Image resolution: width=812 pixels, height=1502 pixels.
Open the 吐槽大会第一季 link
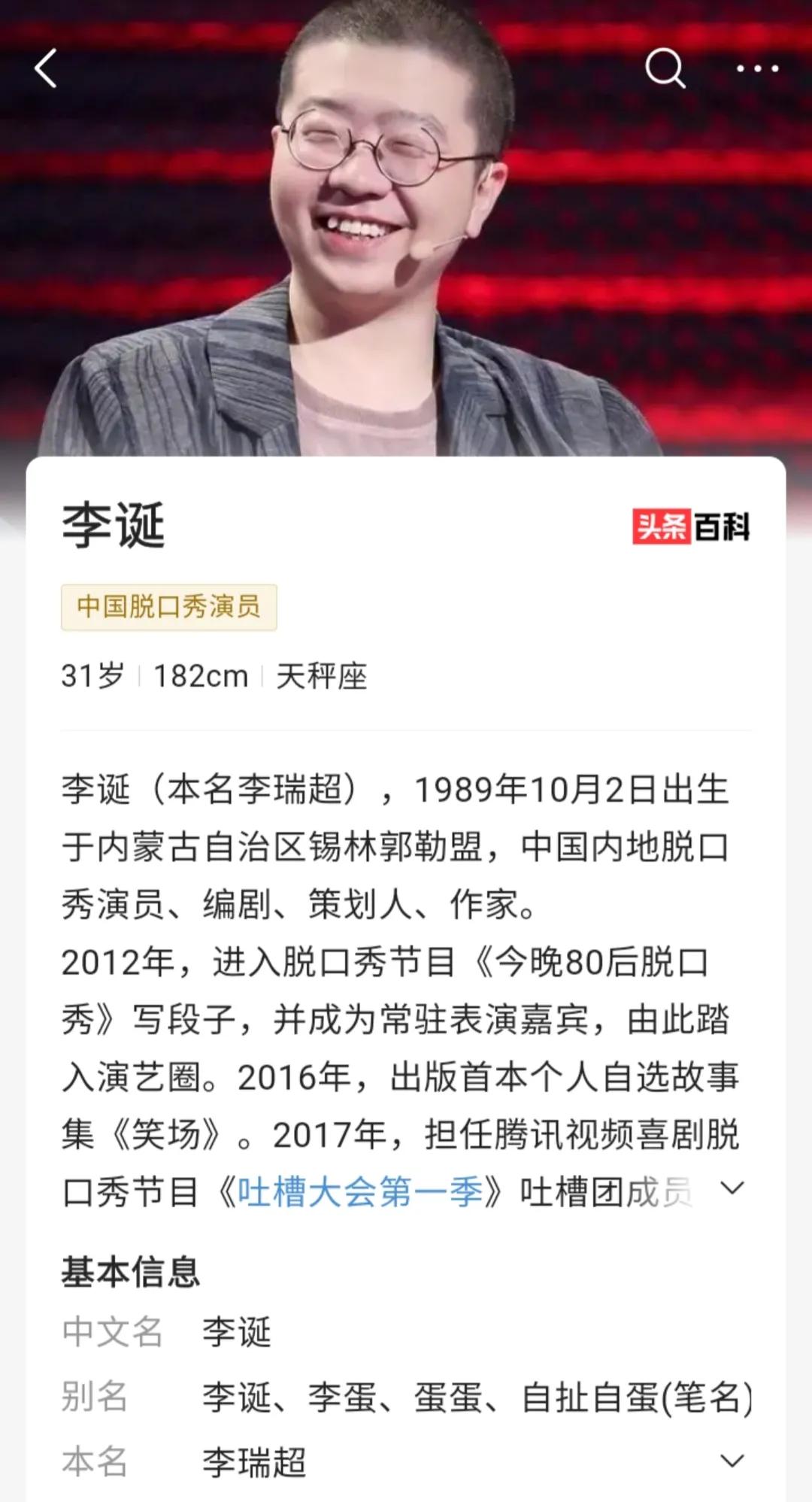click(x=359, y=1192)
